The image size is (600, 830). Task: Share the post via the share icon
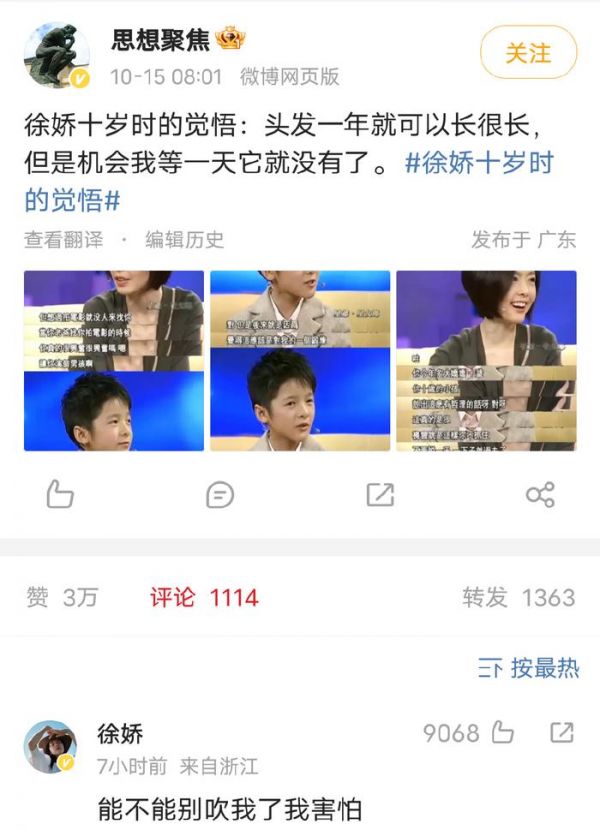[x=540, y=494]
